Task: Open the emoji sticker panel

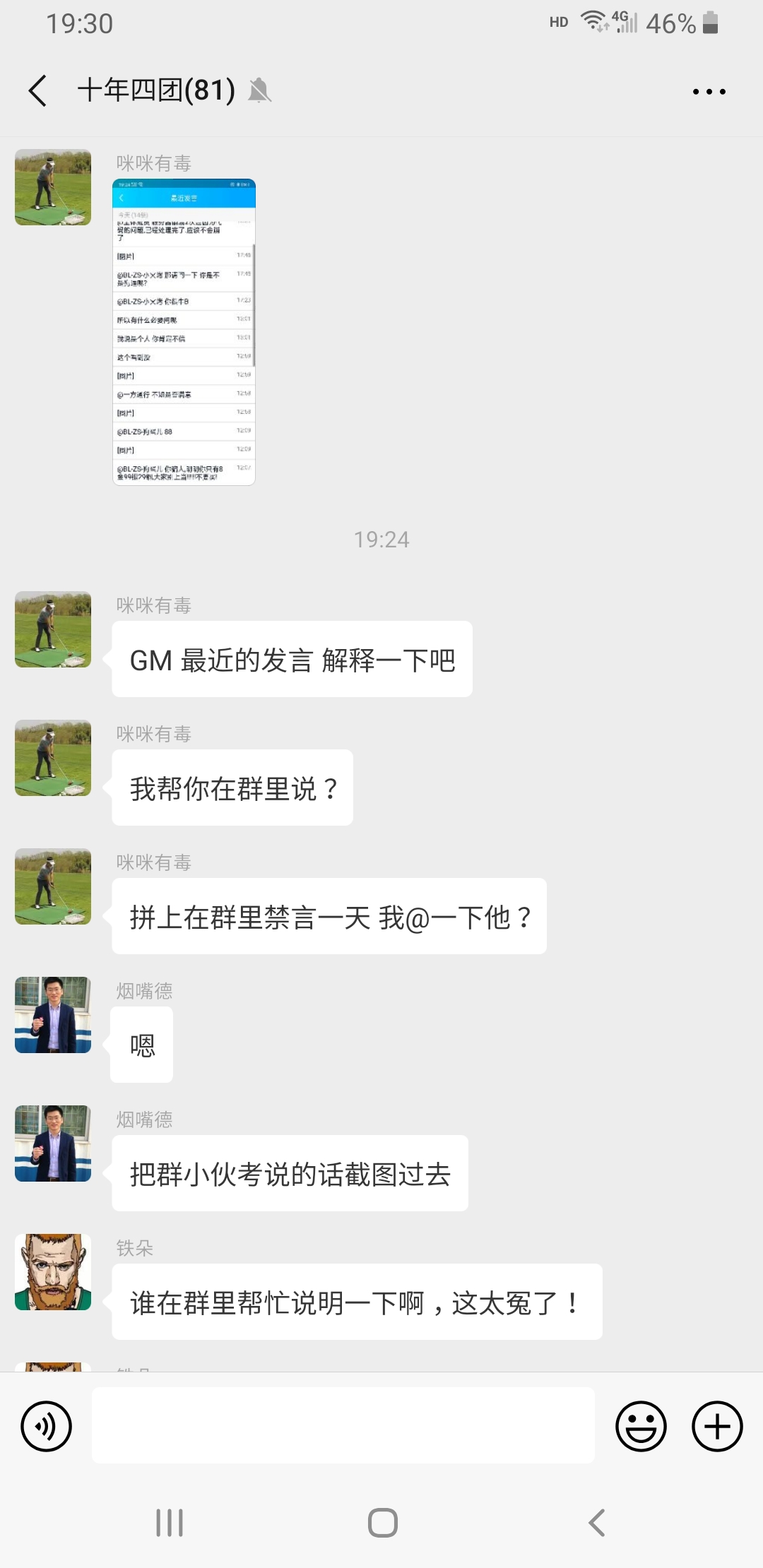Action: [641, 1426]
